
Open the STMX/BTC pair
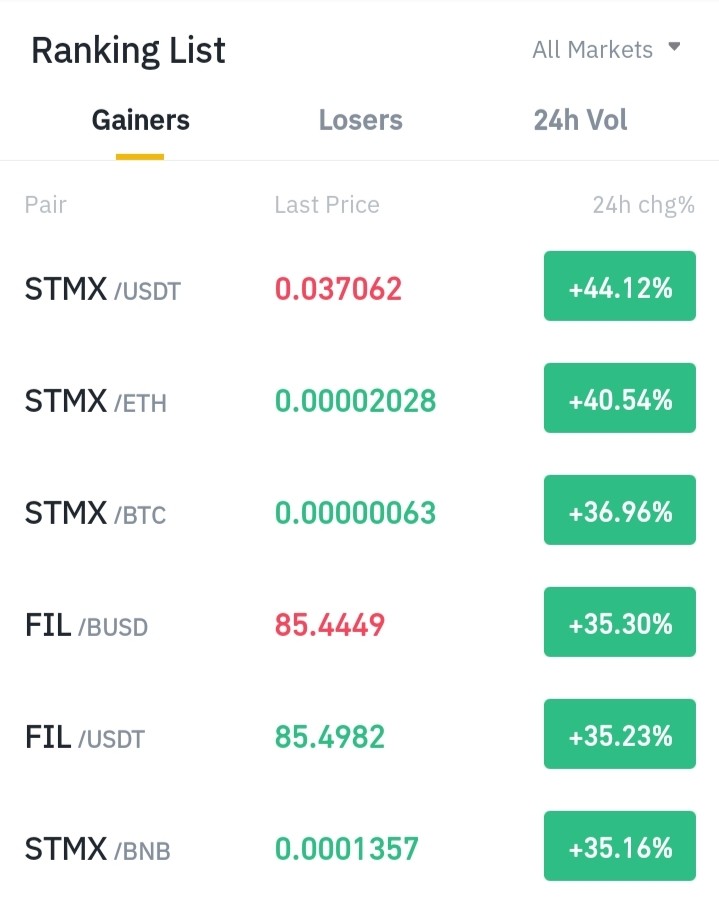(x=360, y=511)
